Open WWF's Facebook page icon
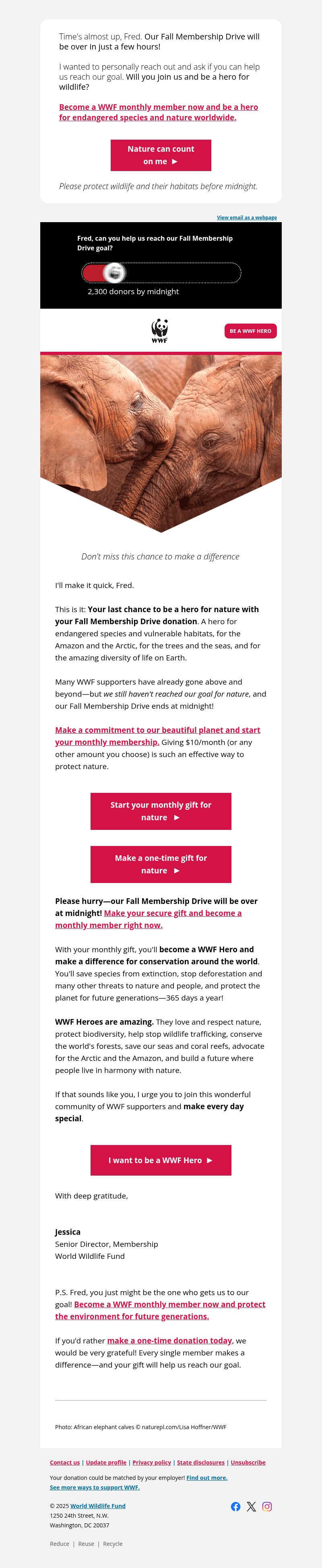Viewport: 322px width, 1568px height. 235,1506
